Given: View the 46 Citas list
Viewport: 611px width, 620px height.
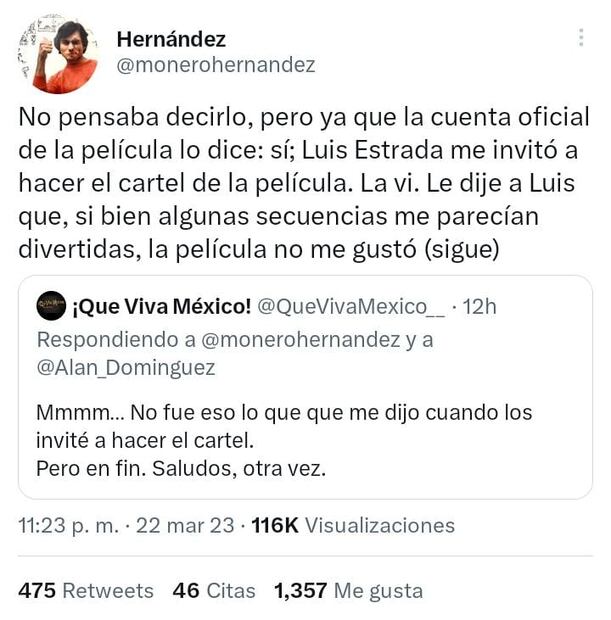Looking at the screenshot, I should coord(214,591).
